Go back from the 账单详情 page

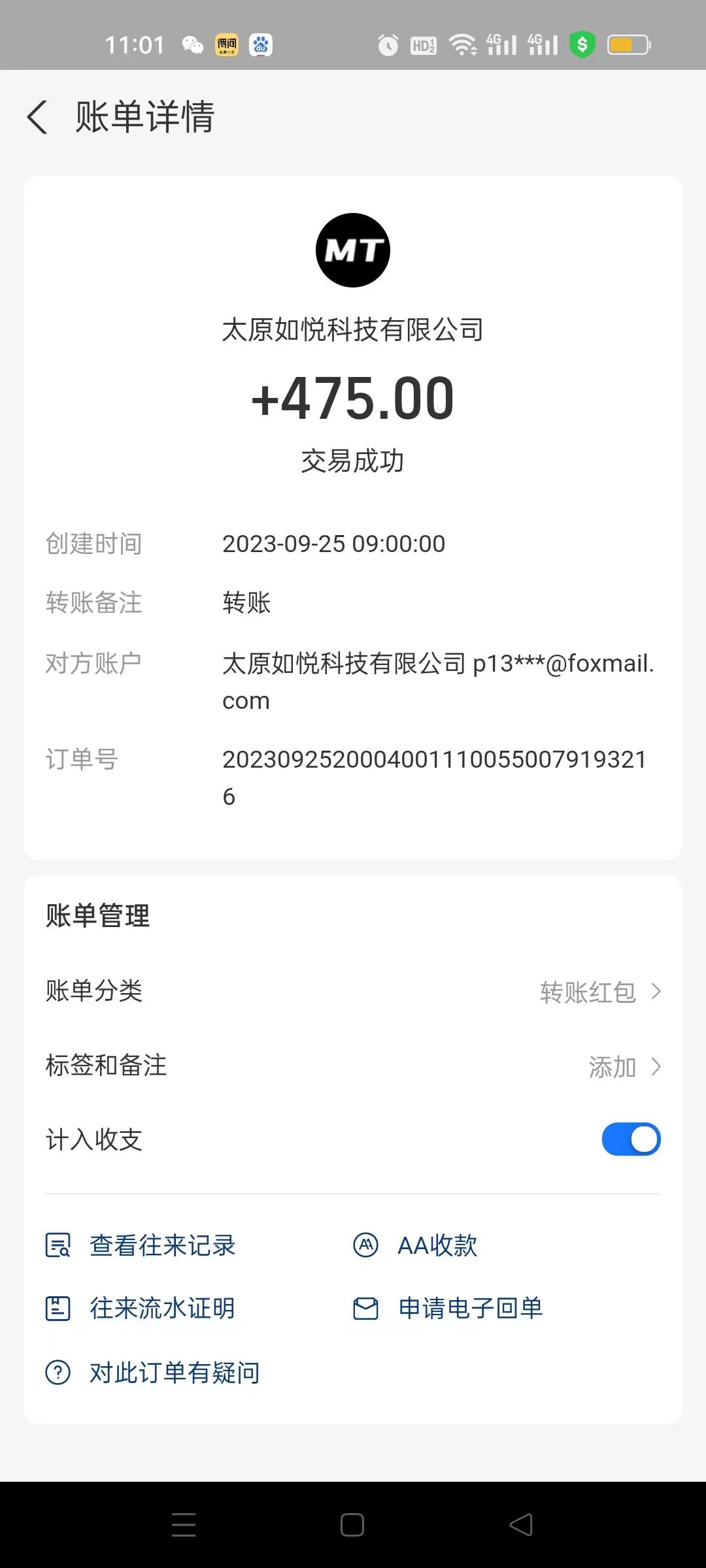point(38,118)
